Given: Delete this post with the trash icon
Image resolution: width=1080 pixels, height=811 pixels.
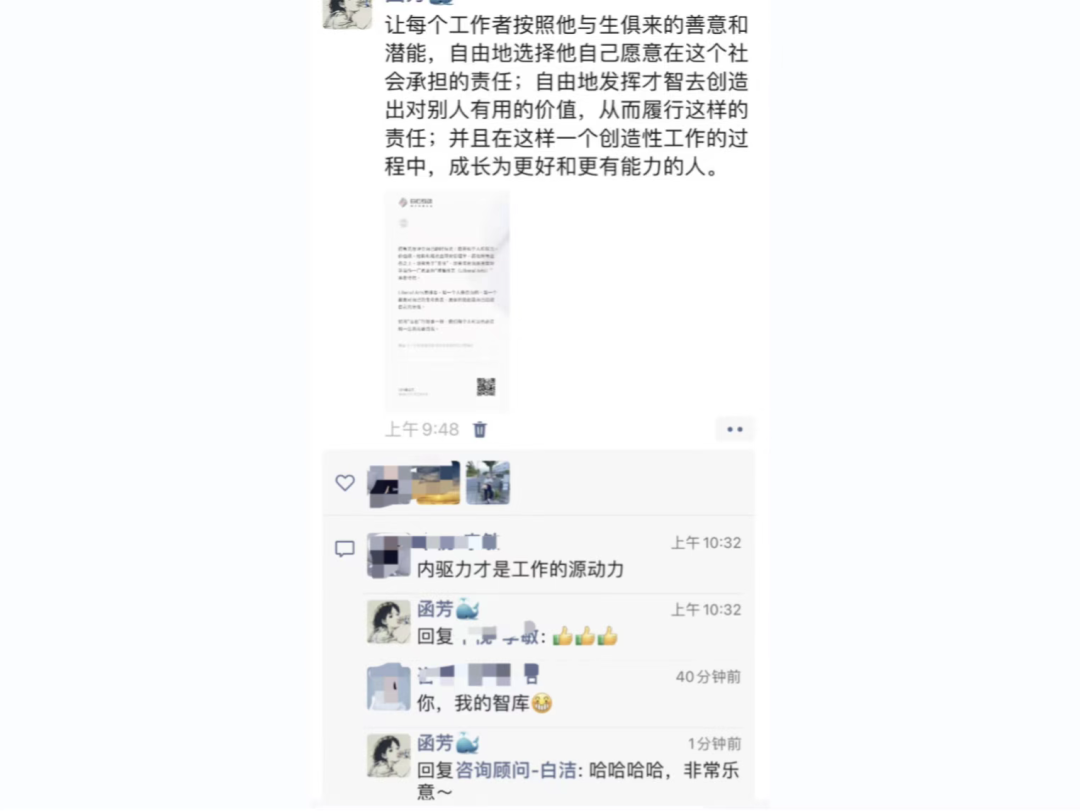Looking at the screenshot, I should (x=480, y=429).
